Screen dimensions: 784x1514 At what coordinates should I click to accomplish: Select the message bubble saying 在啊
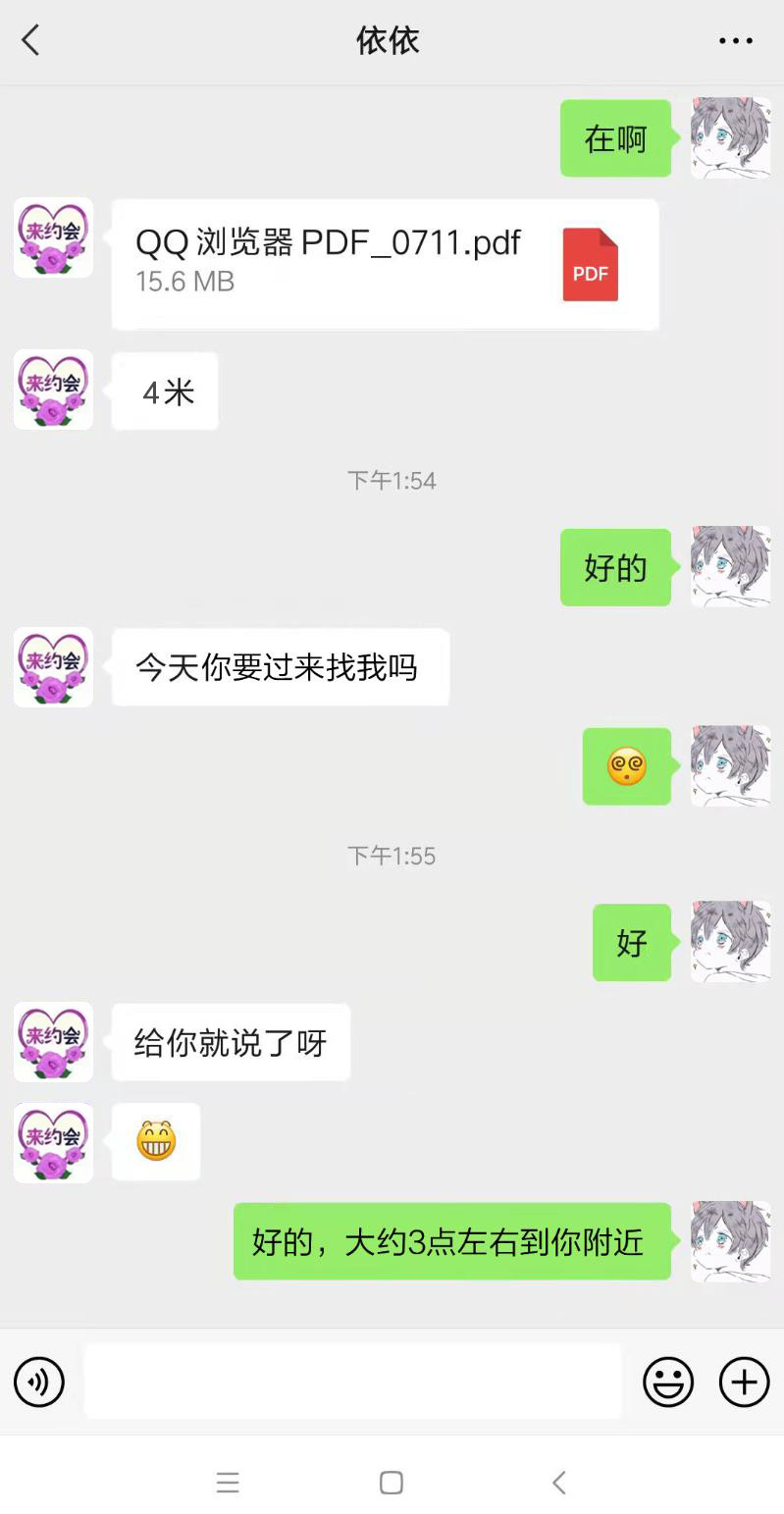pos(615,138)
